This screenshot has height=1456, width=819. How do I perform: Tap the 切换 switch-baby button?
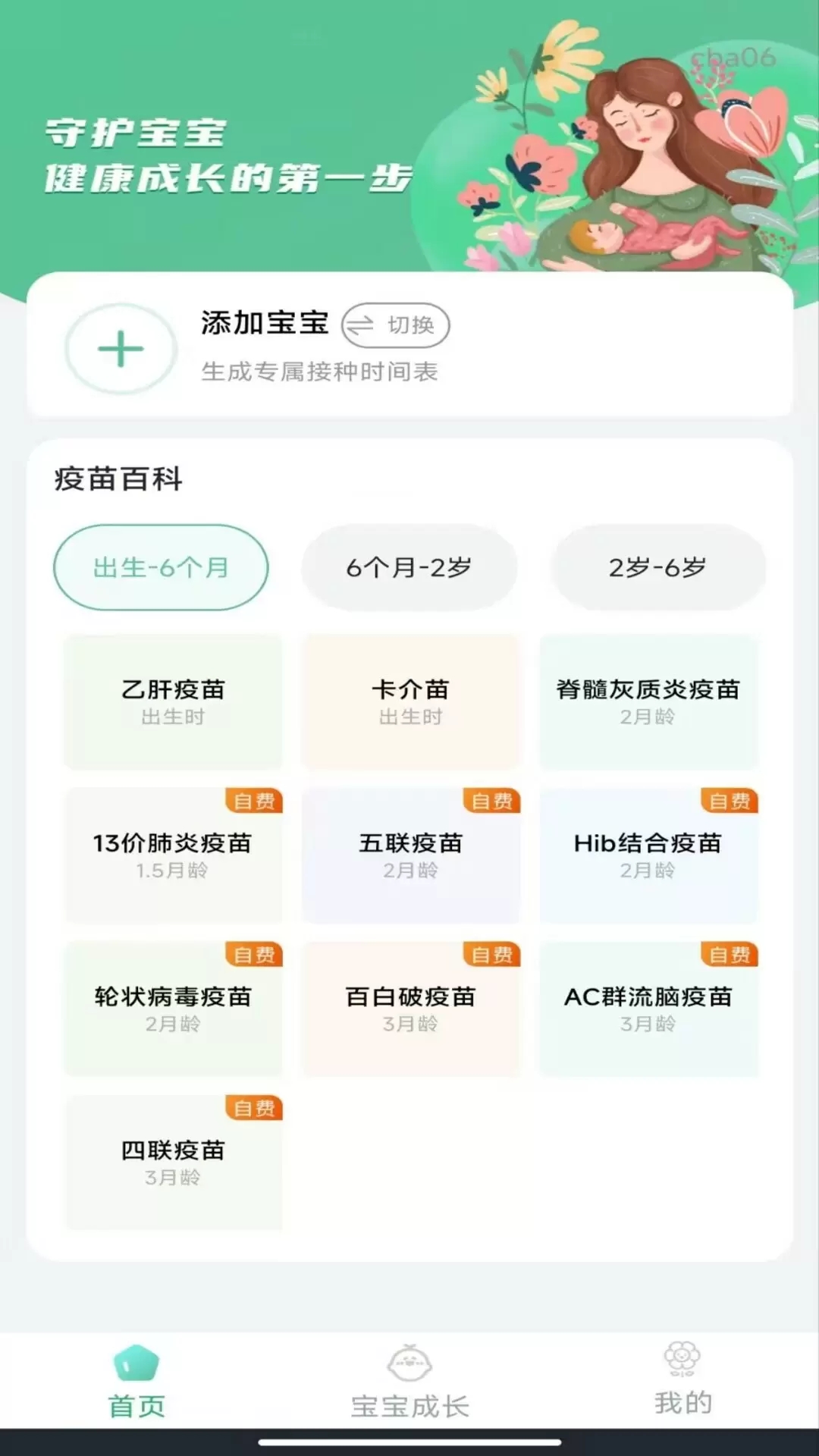395,325
